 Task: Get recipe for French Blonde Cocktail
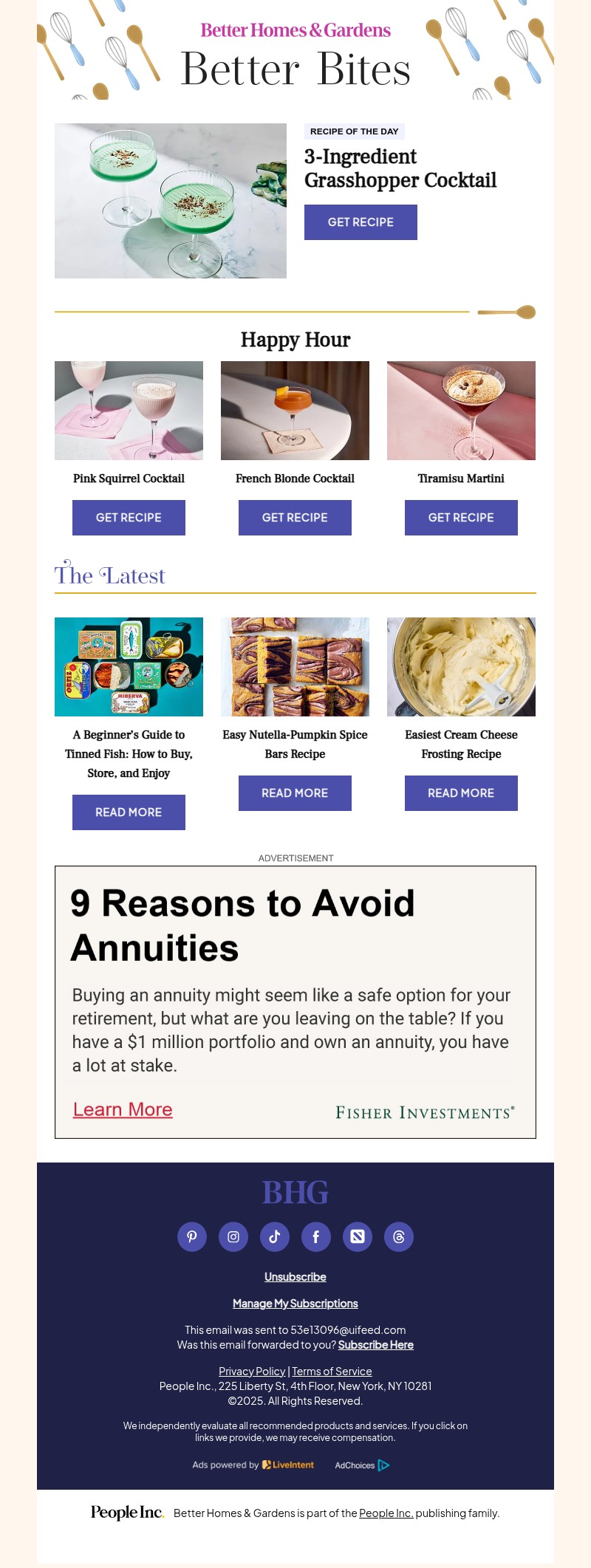[295, 518]
